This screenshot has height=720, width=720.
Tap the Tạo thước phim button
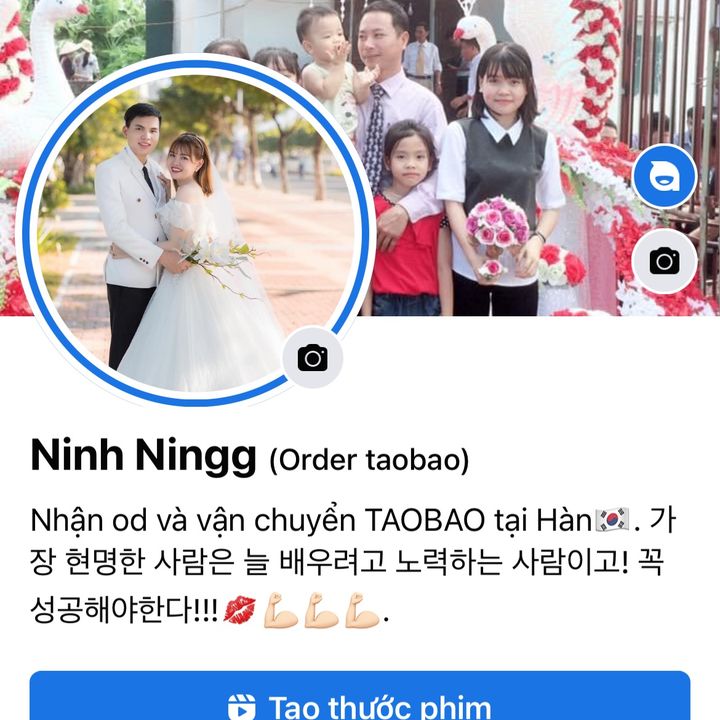pos(360,700)
